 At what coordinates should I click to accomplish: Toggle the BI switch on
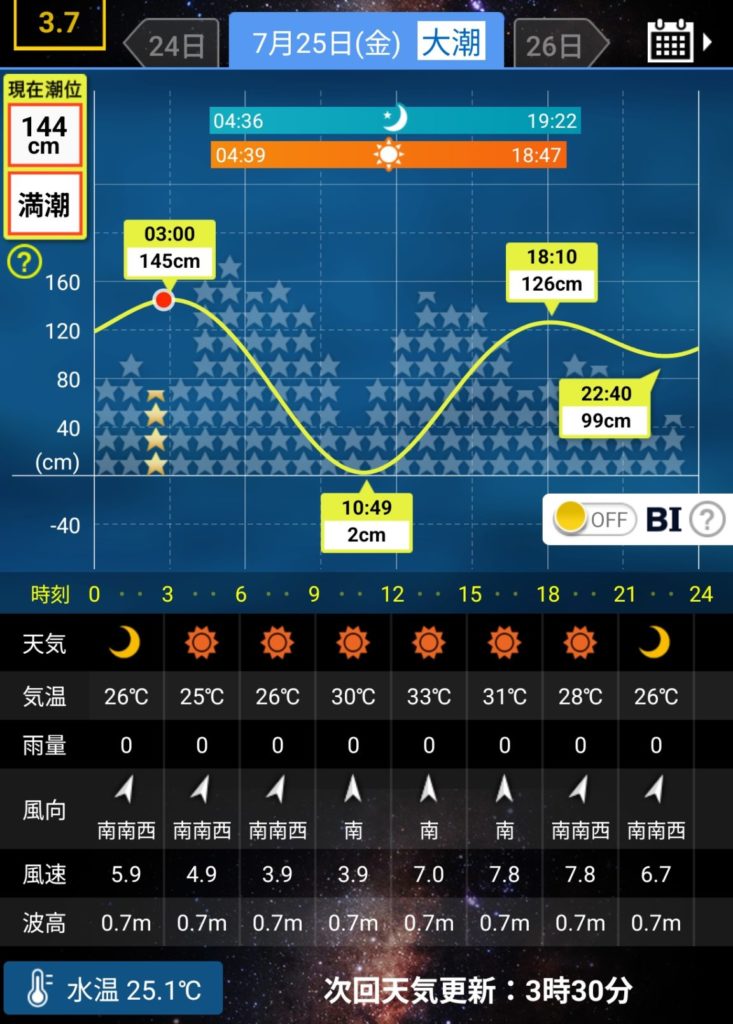(x=595, y=519)
